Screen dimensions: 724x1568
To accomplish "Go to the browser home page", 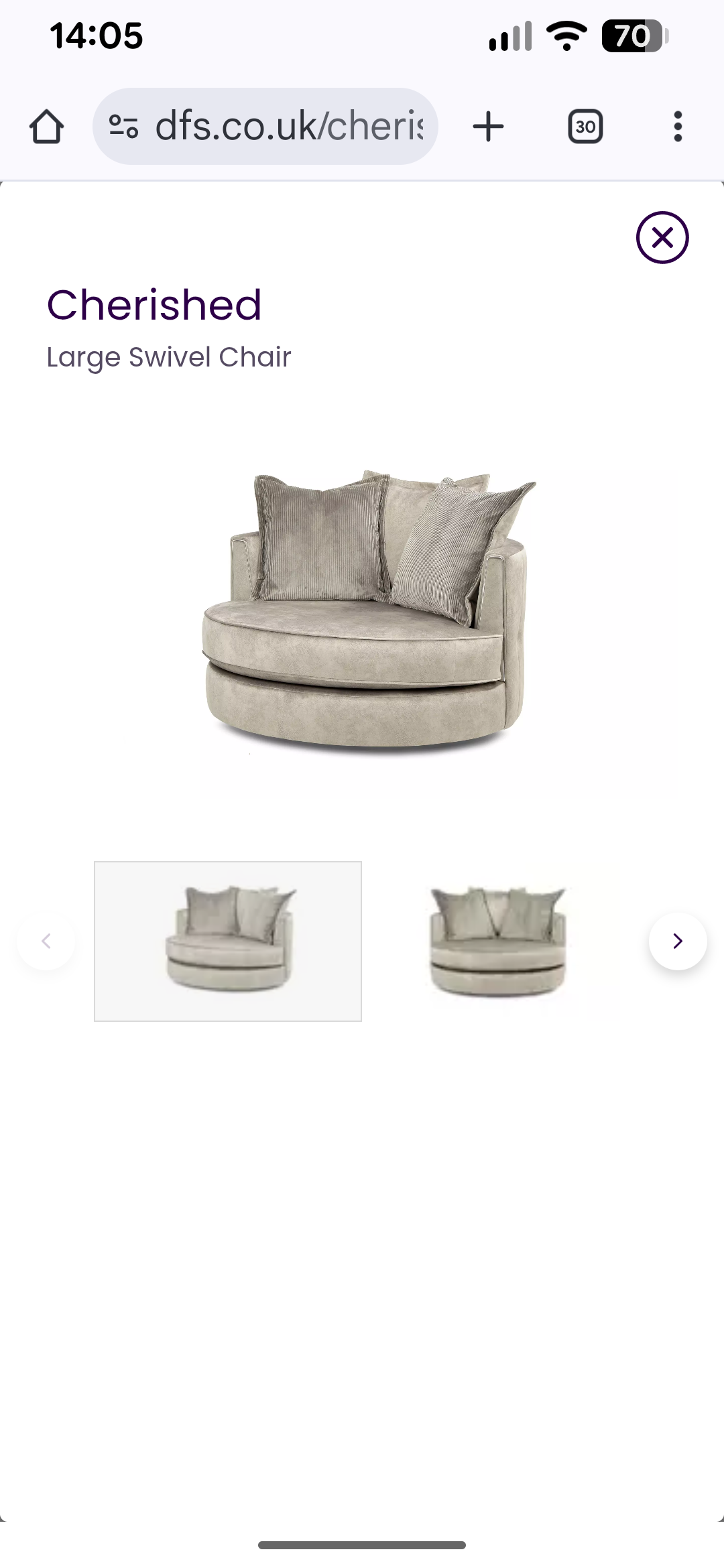I will [x=47, y=127].
